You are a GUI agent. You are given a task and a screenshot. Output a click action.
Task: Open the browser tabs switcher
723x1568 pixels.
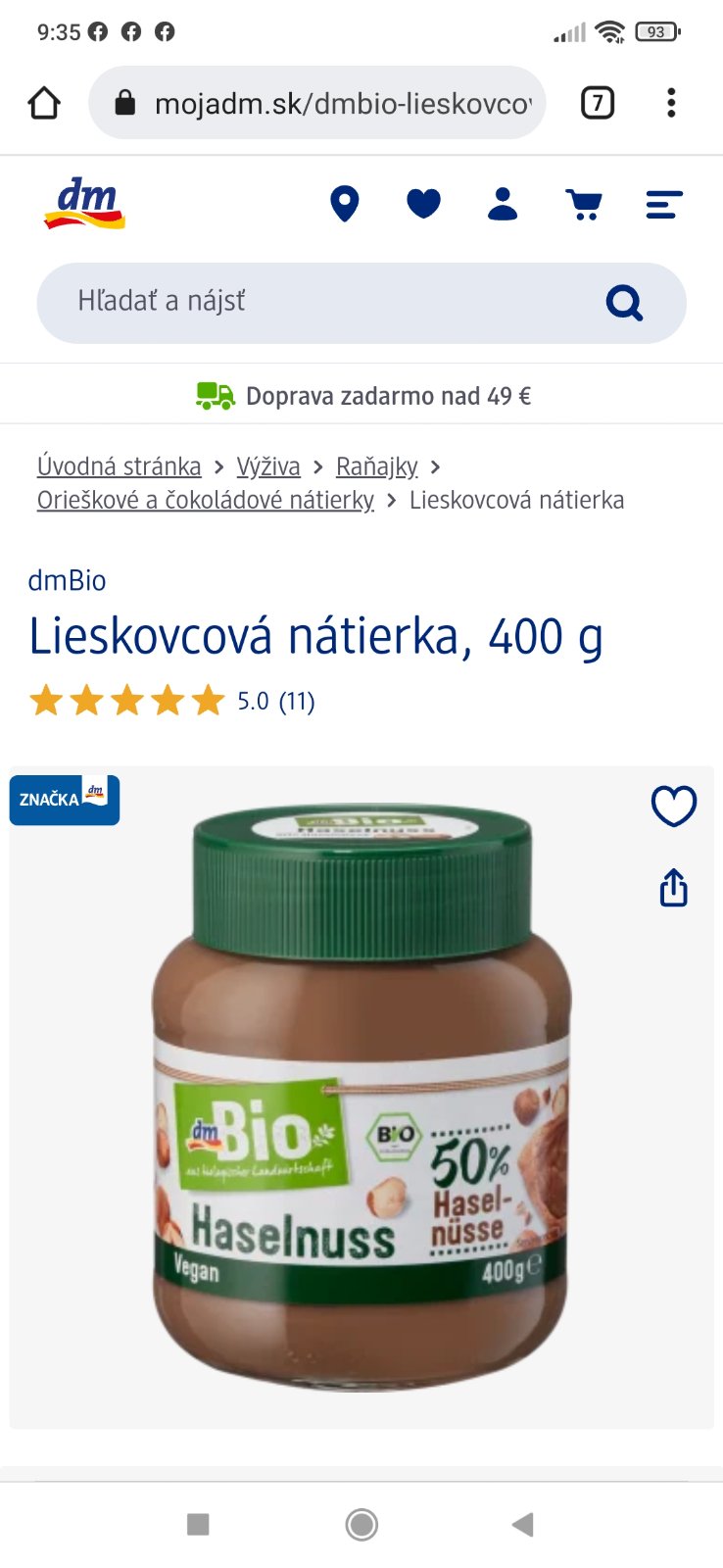coord(598,103)
